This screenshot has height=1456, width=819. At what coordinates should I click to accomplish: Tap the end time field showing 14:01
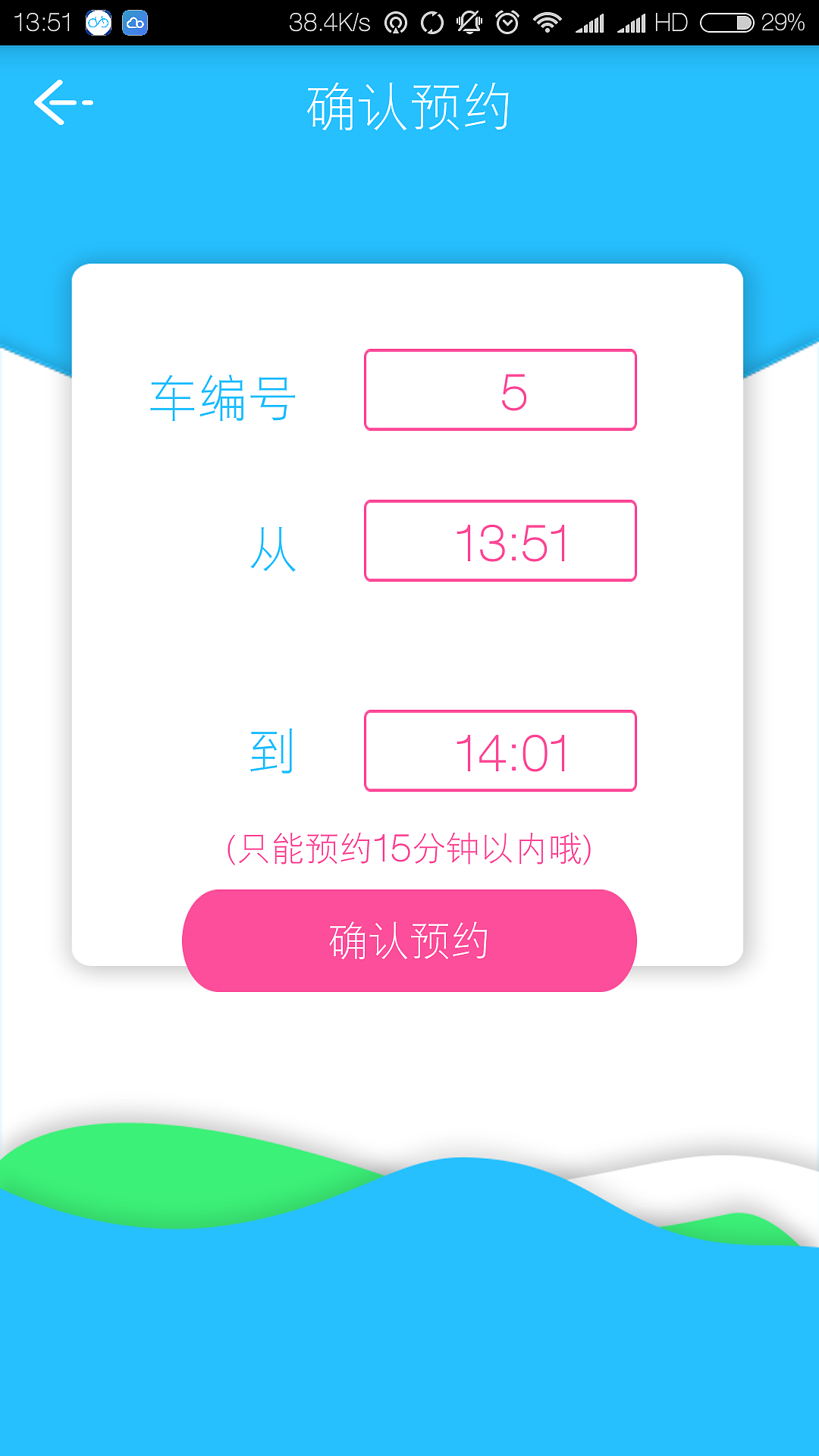500,752
